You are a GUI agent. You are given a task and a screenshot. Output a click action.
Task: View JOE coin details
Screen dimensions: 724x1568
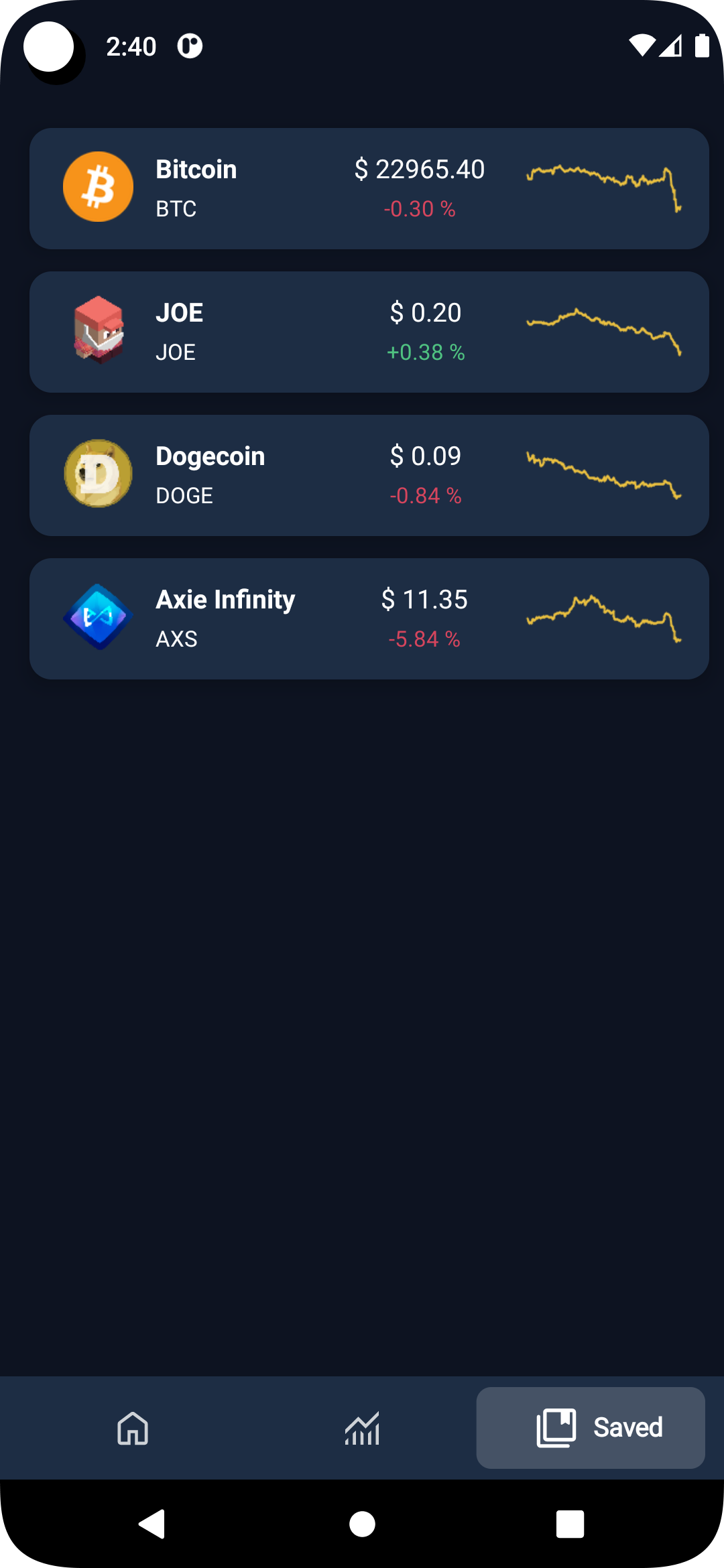(x=369, y=332)
